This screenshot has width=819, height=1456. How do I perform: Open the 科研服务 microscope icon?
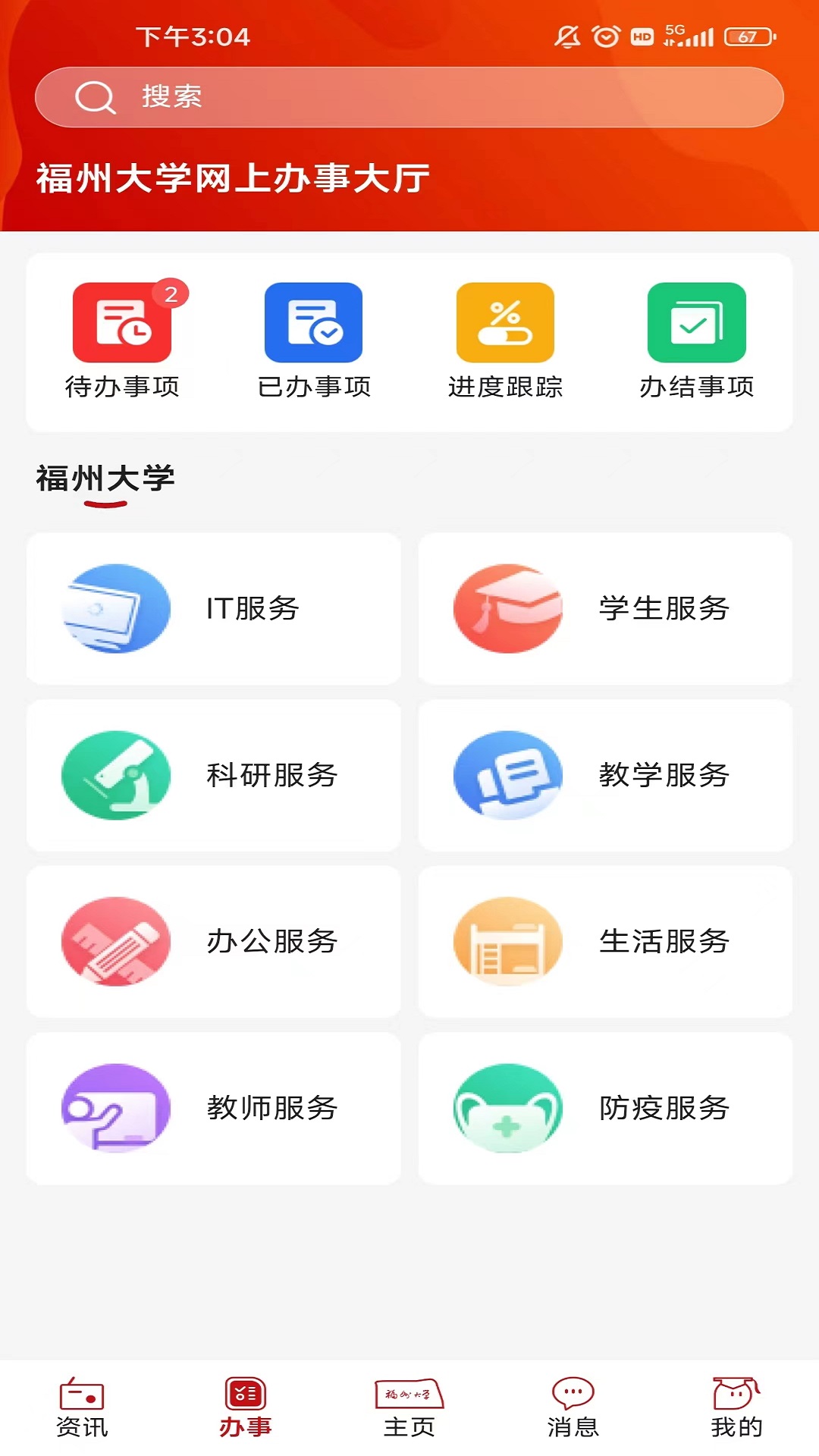(x=115, y=775)
